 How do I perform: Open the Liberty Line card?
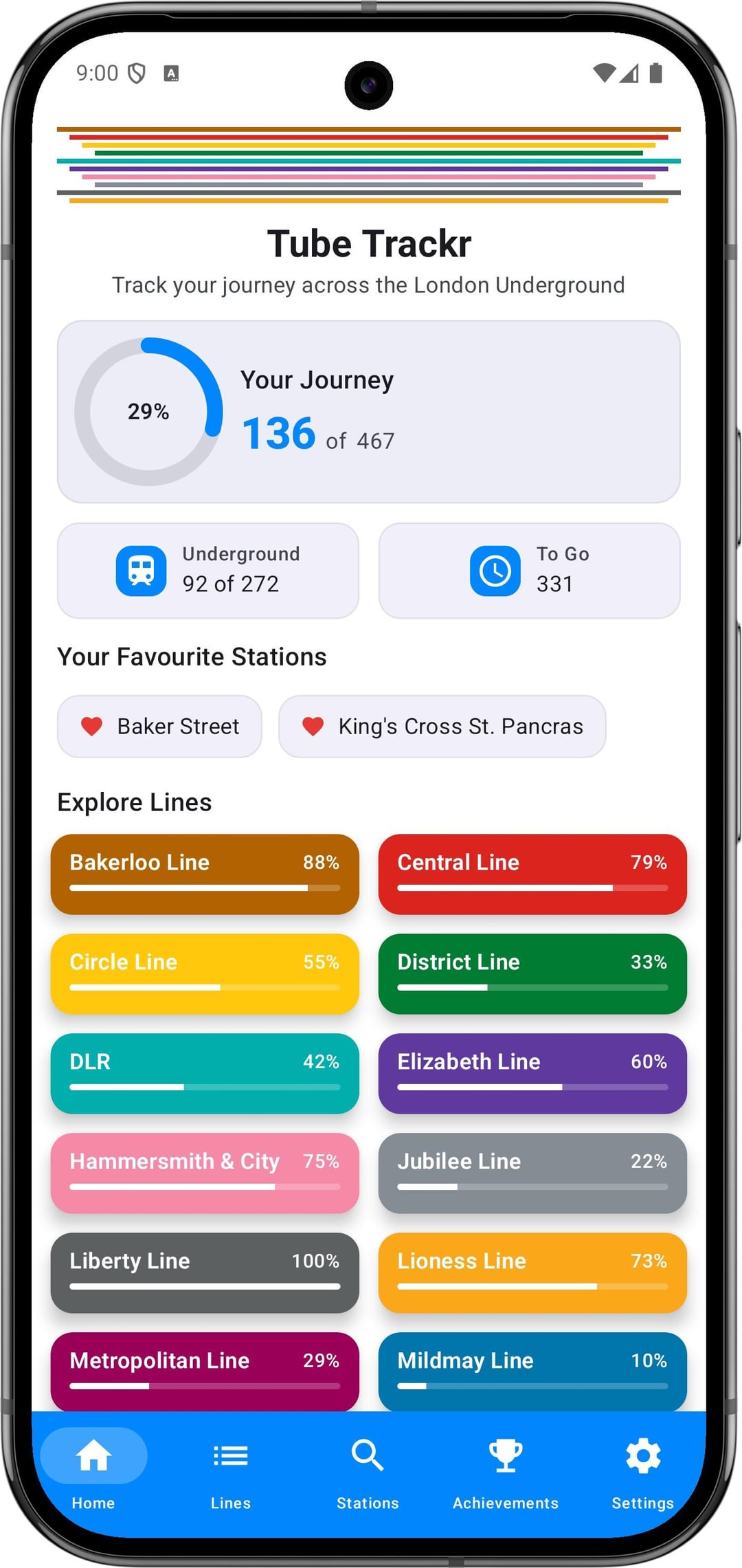click(205, 1272)
